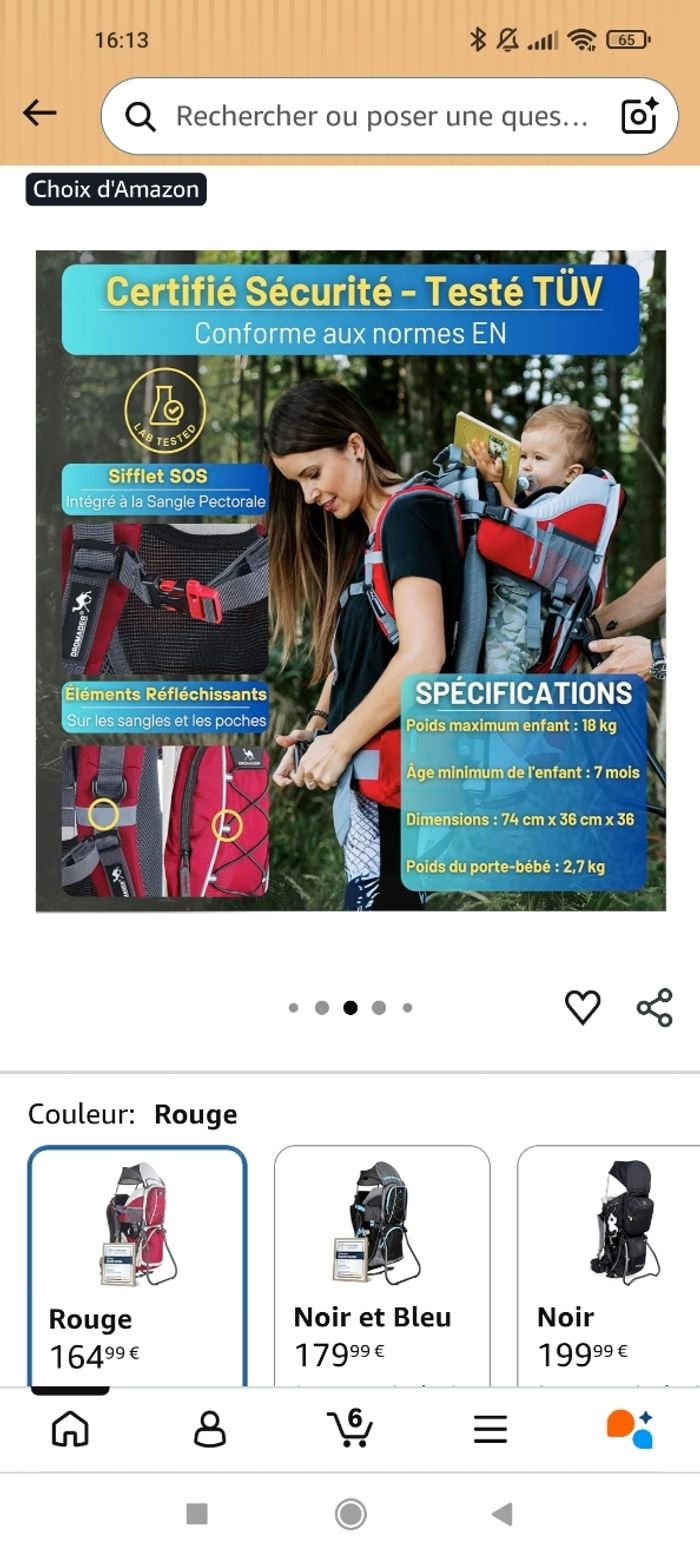Open the account profile tab

[x=210, y=1430]
